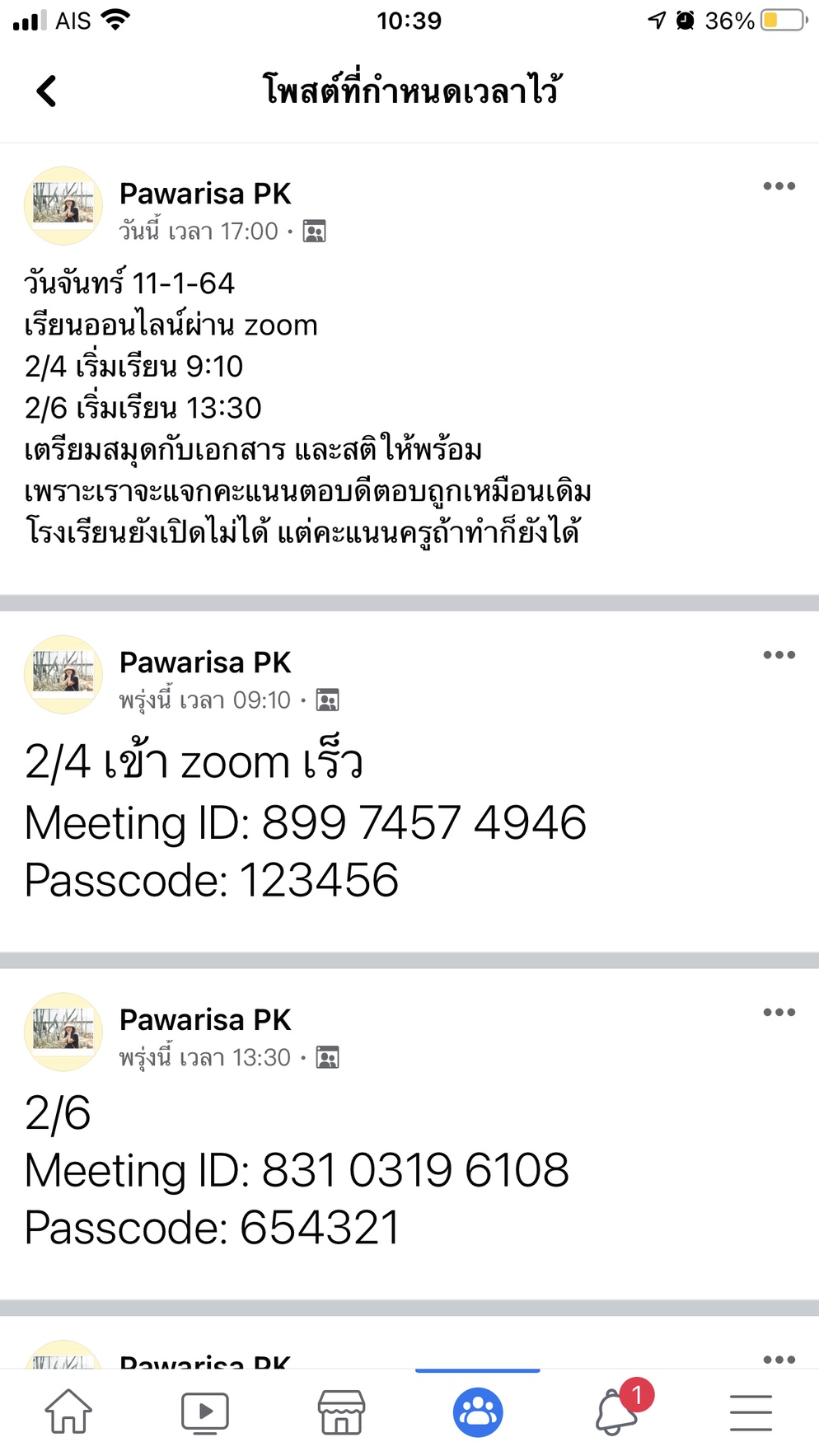Open options menu for the 17:00 post
The height and width of the screenshot is (1456, 819).
tap(779, 186)
